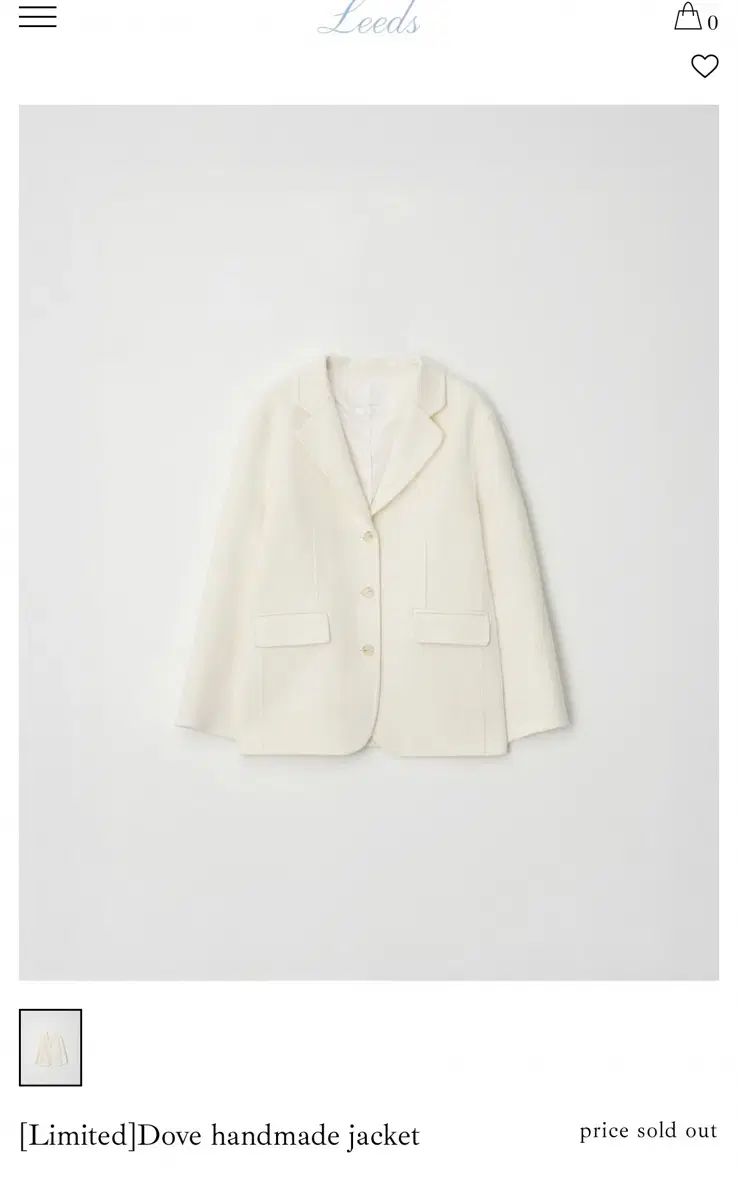The image size is (738, 1200).
Task: Click the 'price sold out' label
Action: pos(648,1131)
